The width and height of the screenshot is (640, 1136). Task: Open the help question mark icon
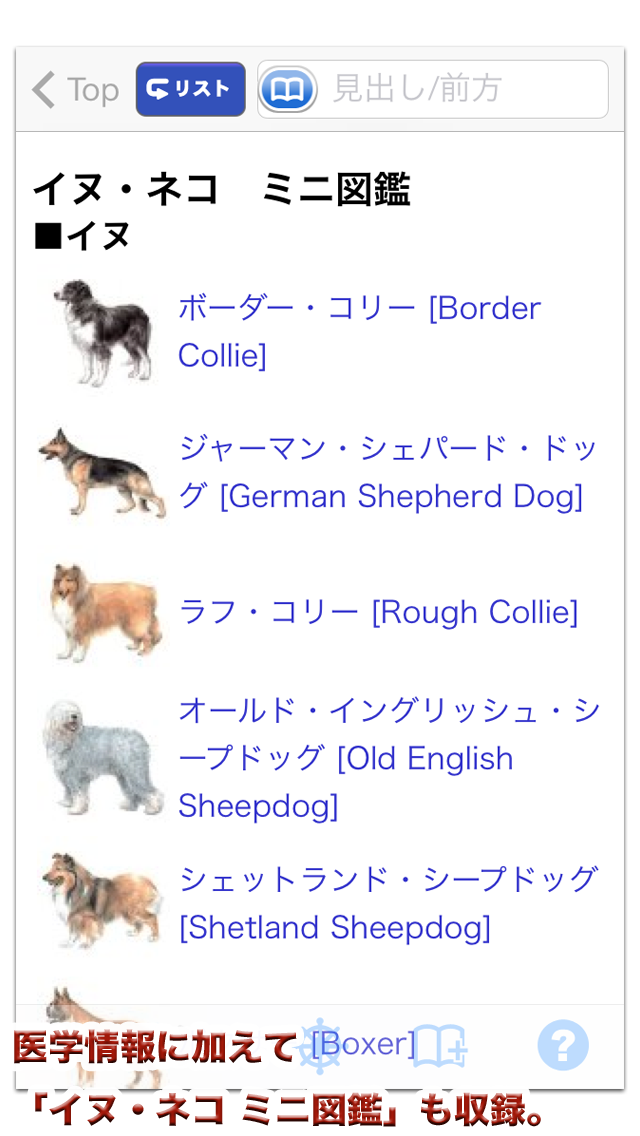pos(563,1045)
